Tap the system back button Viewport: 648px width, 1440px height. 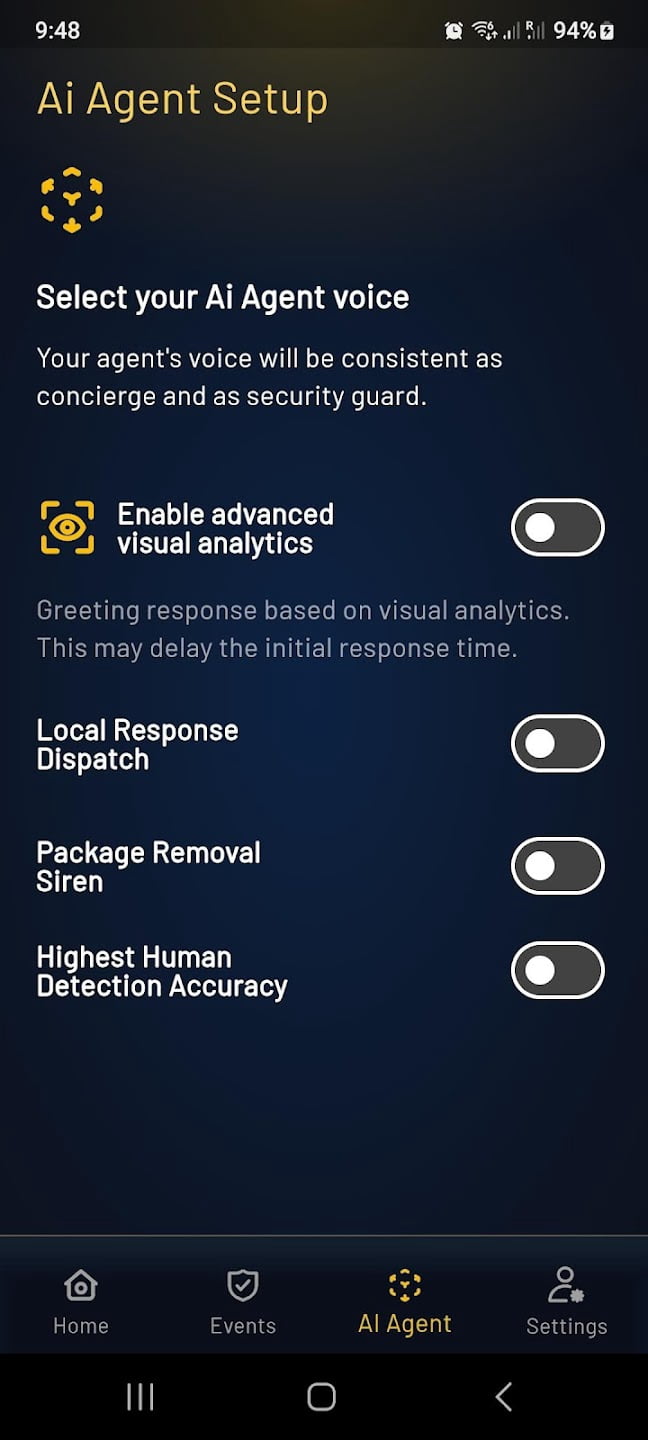(504, 1397)
